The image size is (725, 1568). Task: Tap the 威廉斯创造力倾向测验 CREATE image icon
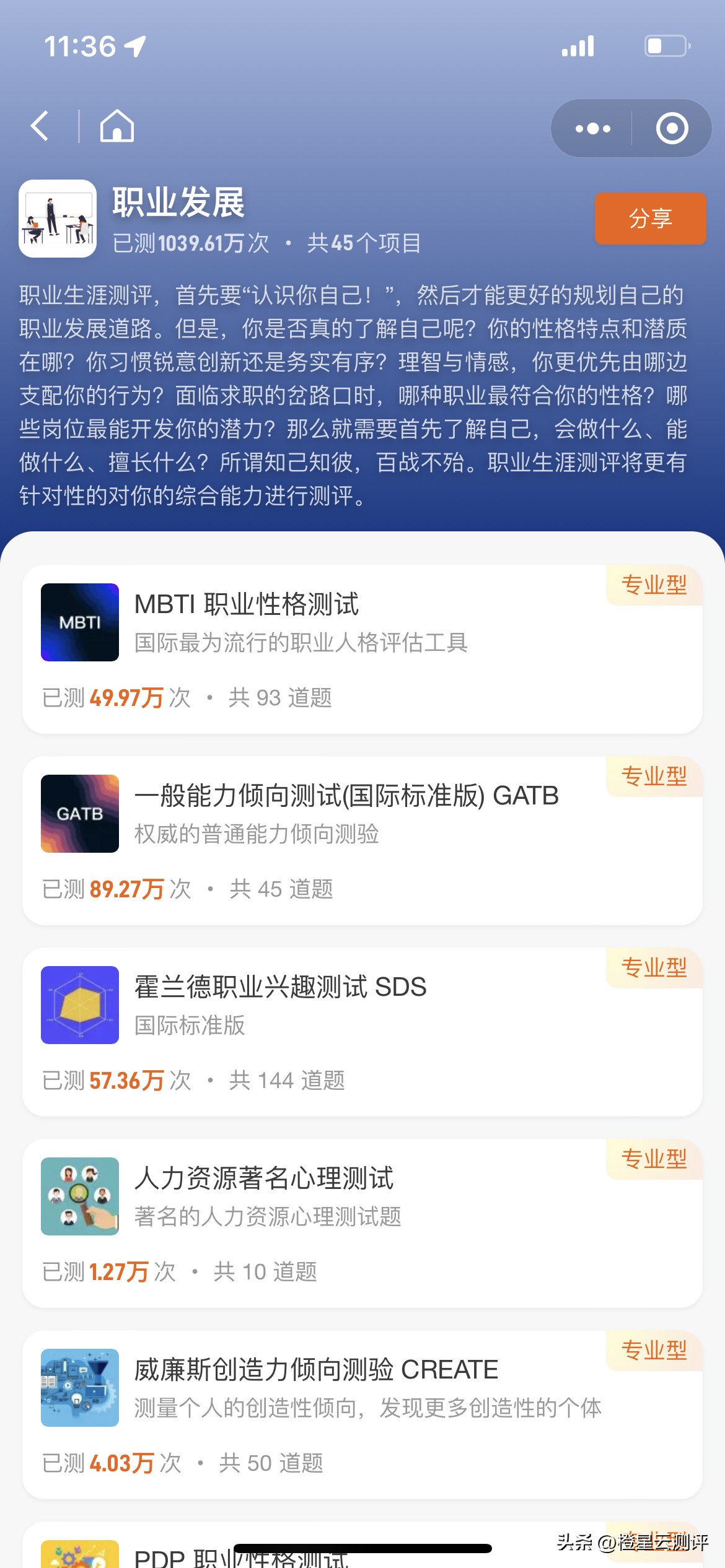[79, 1387]
